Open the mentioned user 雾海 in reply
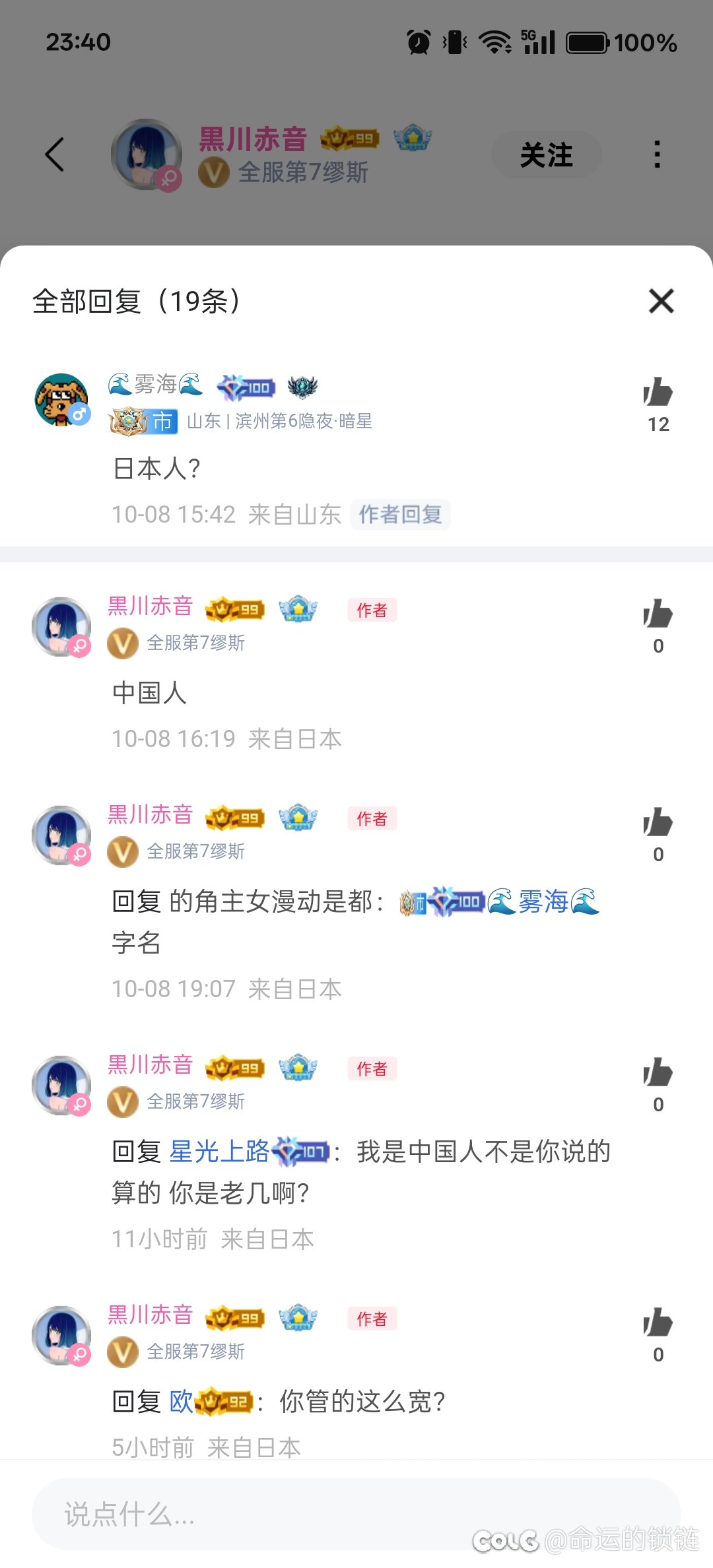The height and width of the screenshot is (1568, 713). 543,902
